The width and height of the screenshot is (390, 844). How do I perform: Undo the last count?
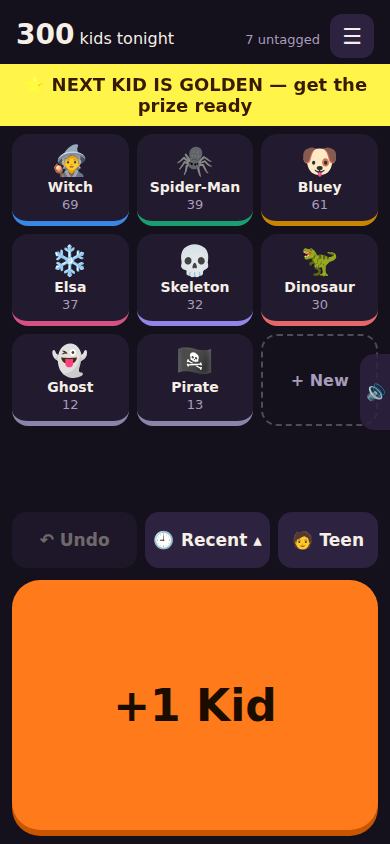(x=75, y=540)
